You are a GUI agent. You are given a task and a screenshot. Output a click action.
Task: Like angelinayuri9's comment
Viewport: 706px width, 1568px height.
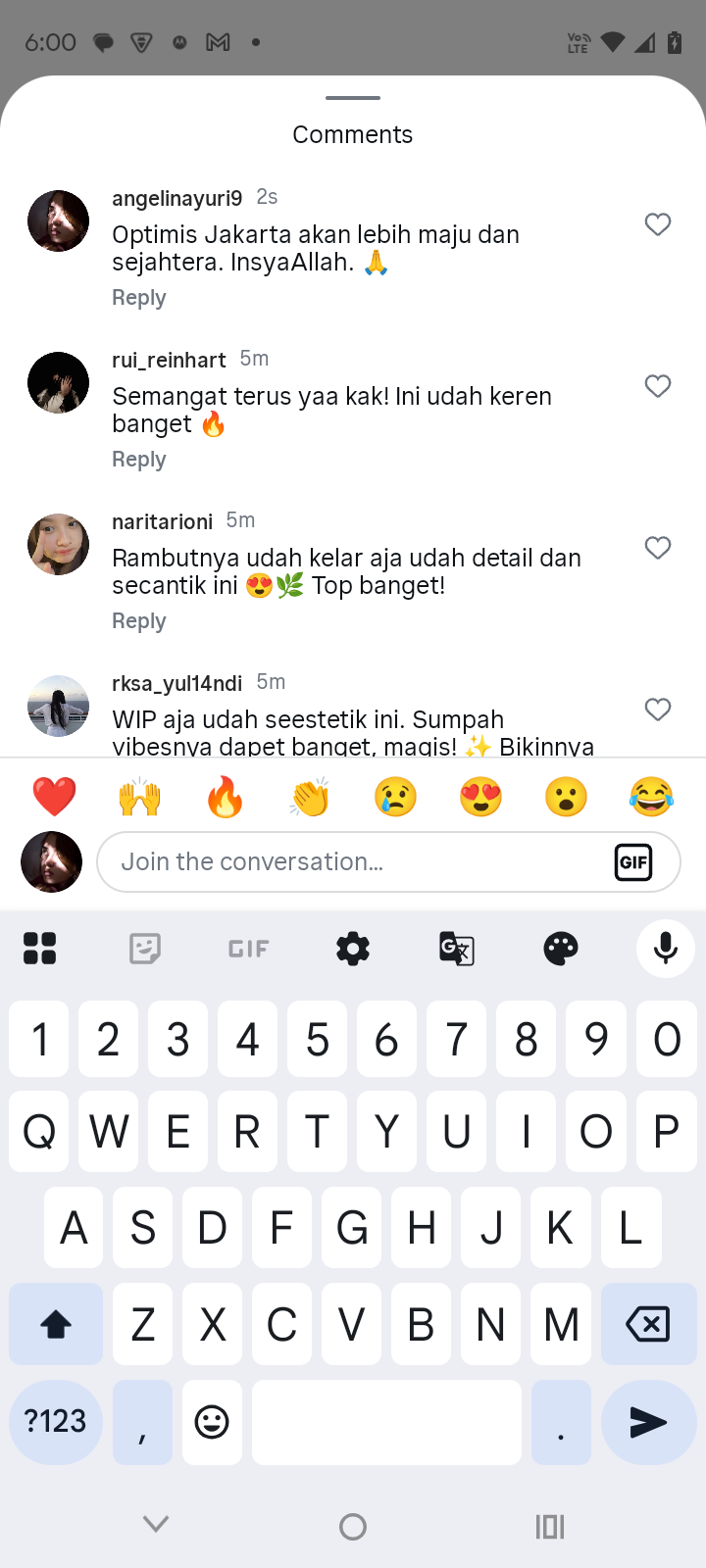pyautogui.click(x=657, y=224)
